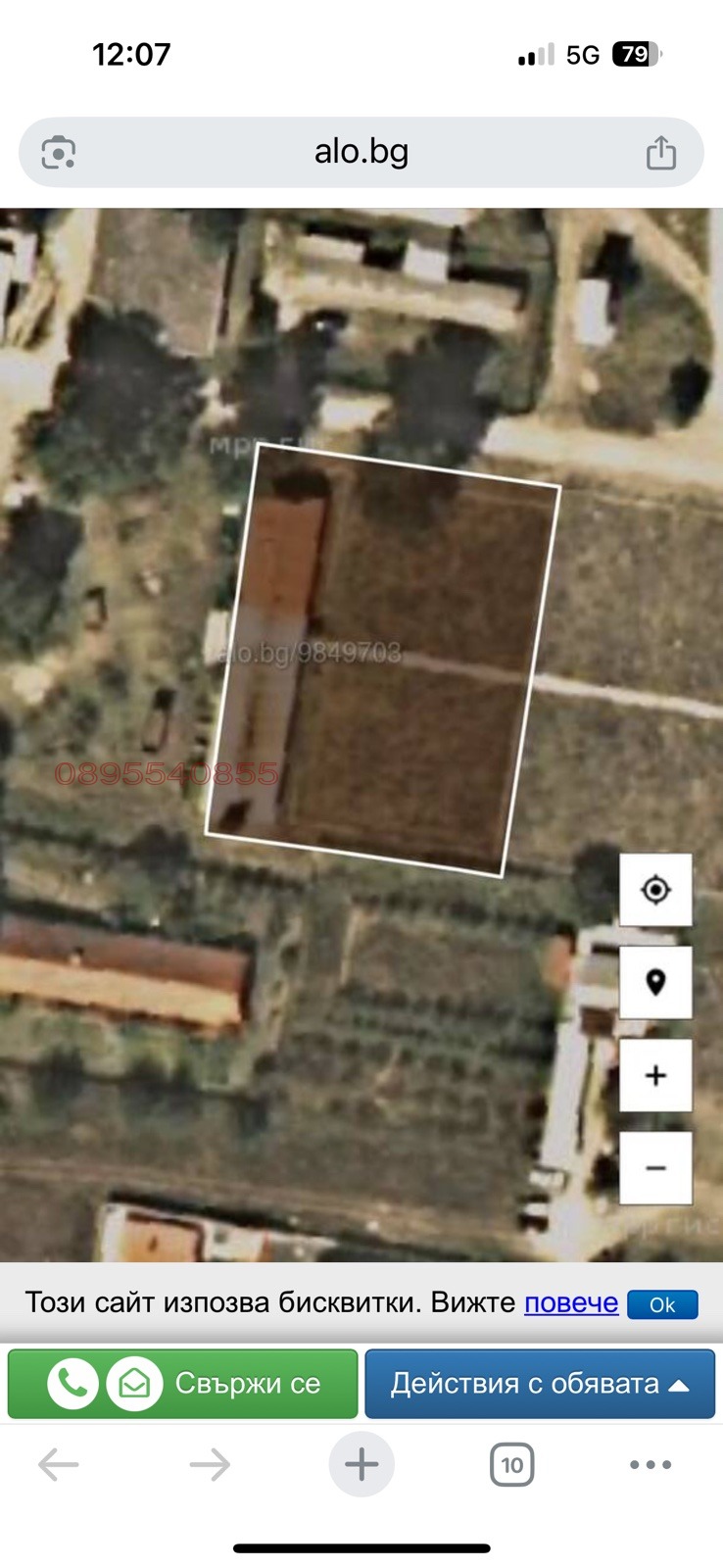Zoom in on the map
The width and height of the screenshot is (723, 1568).
point(655,1075)
